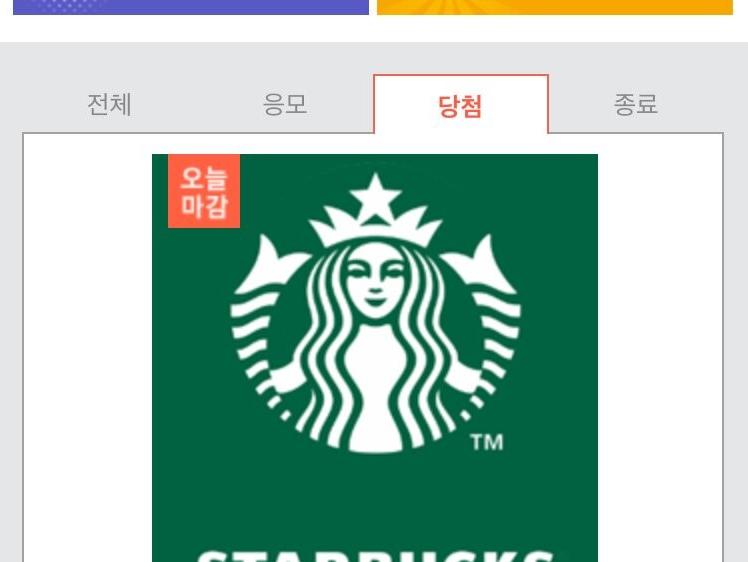Select the 당첨 tab
The image size is (748, 562).
tap(461, 105)
